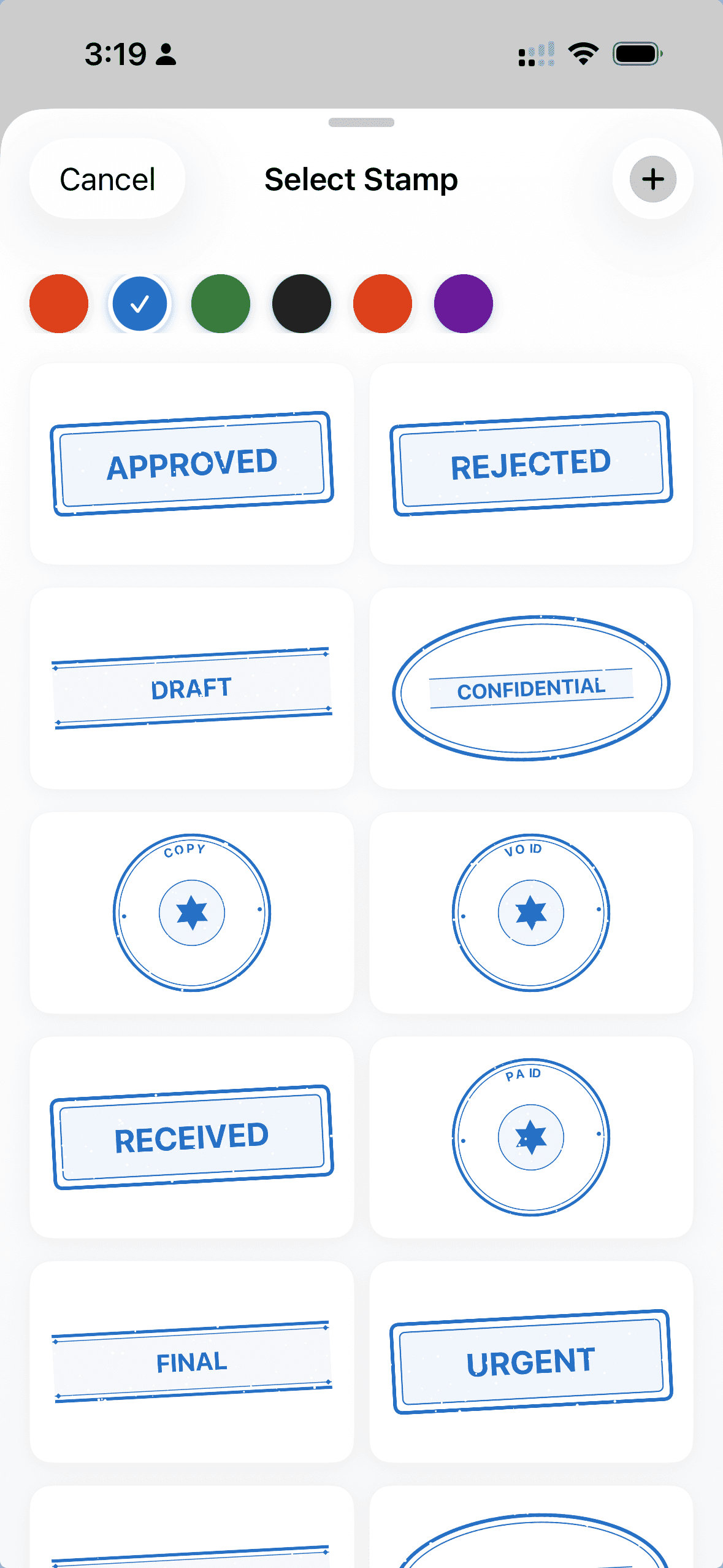Choose the purple stamp color
Screen dimensions: 723x1568
click(463, 303)
